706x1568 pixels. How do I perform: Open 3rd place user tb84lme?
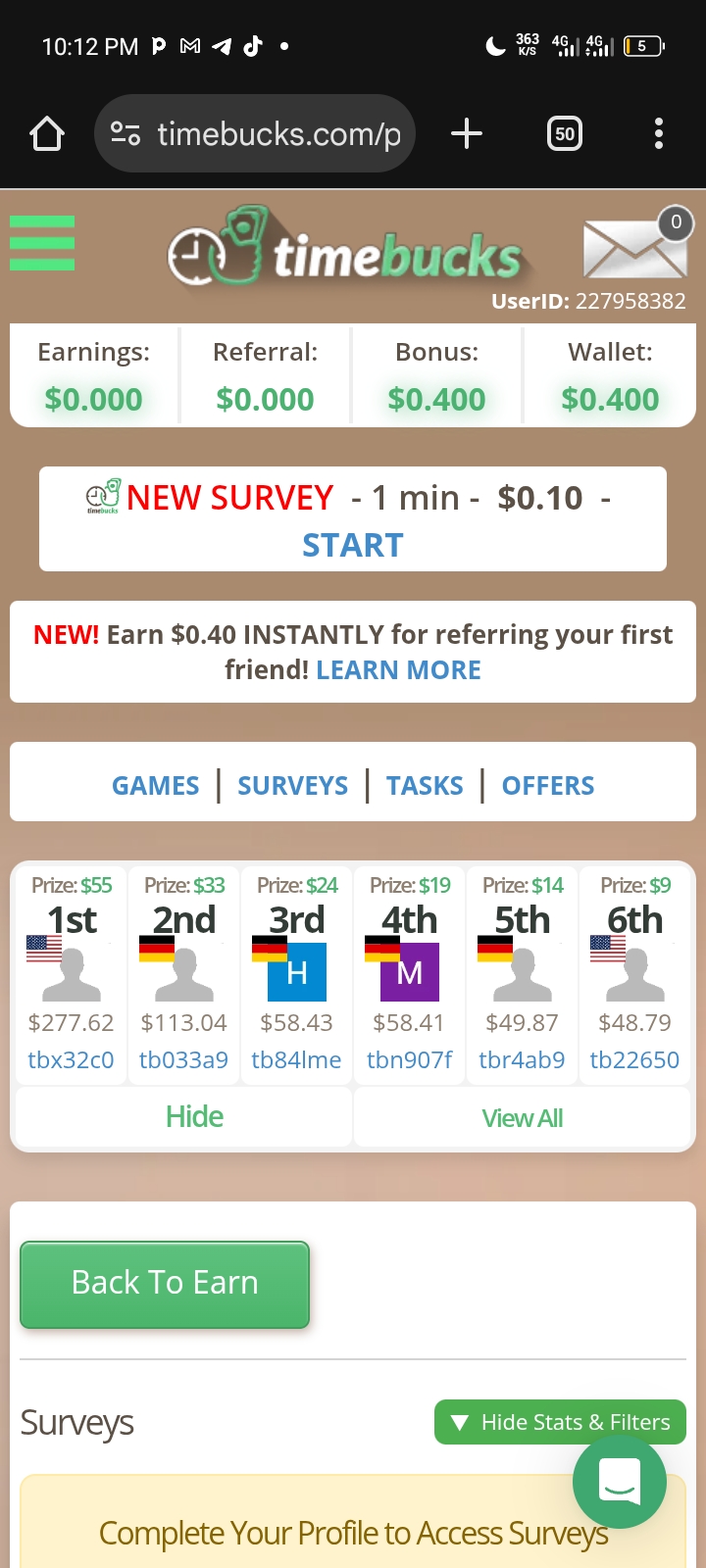click(x=296, y=1059)
